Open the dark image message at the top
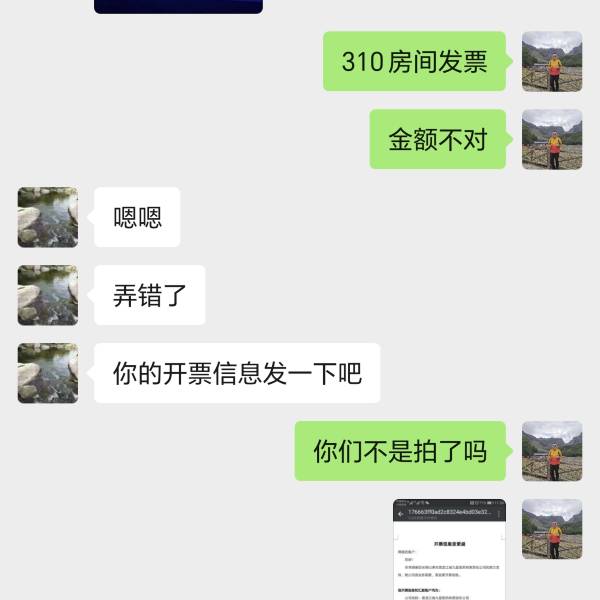The height and width of the screenshot is (600, 600). (x=178, y=7)
